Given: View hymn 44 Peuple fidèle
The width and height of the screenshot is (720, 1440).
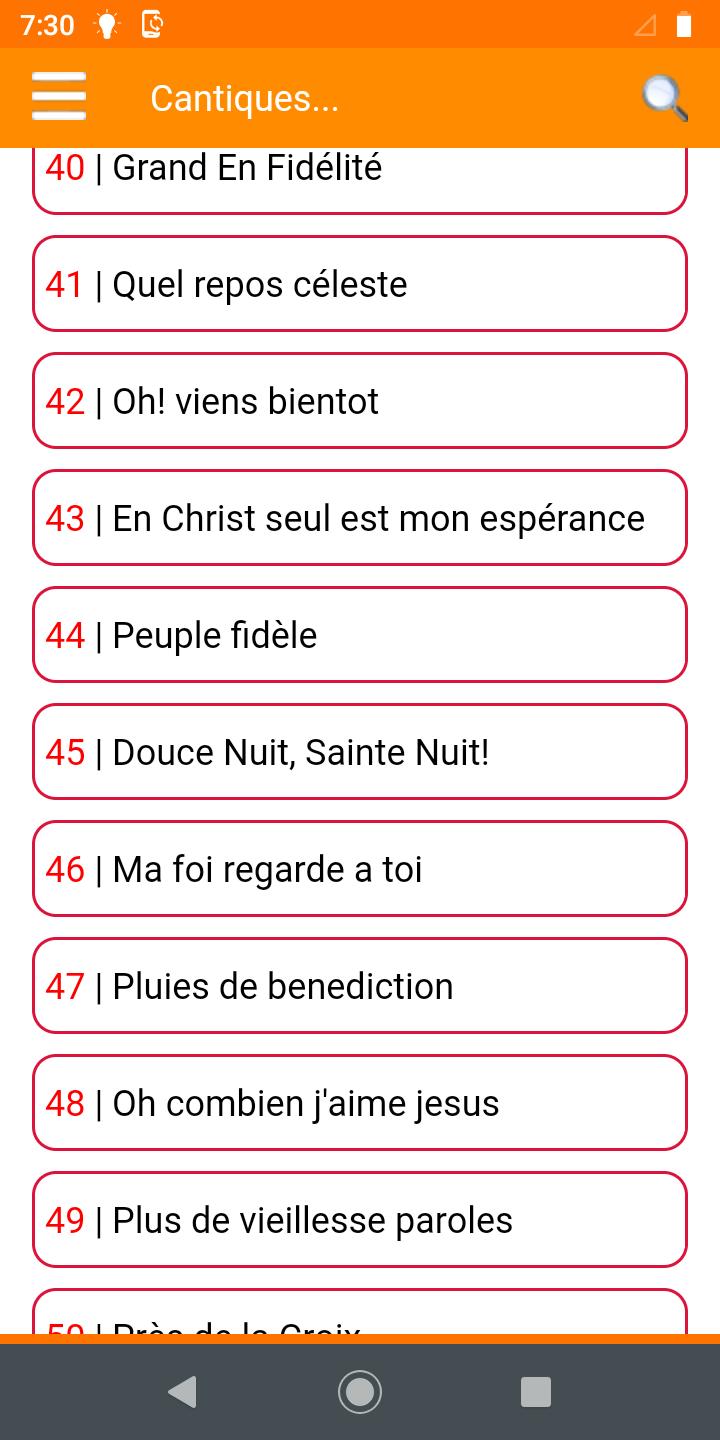Looking at the screenshot, I should pos(360,635).
